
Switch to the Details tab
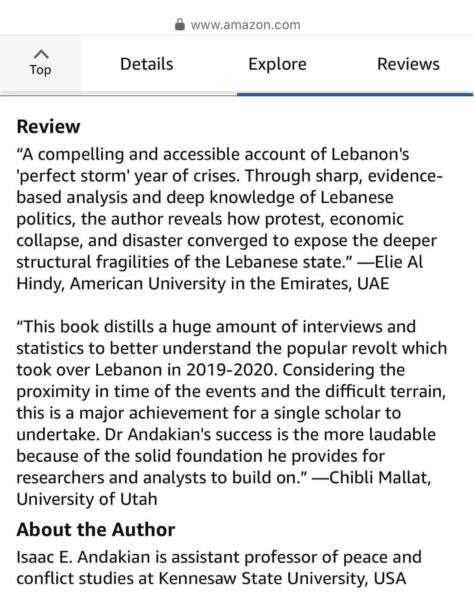147,64
